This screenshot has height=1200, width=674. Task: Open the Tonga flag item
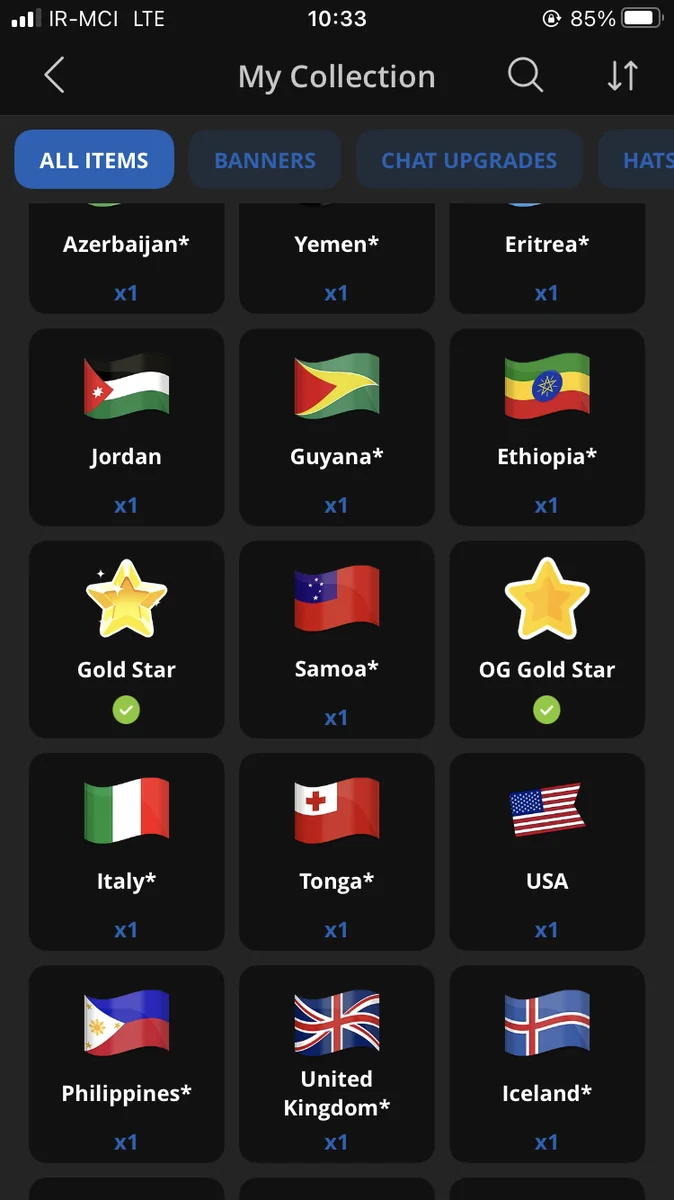pos(337,851)
